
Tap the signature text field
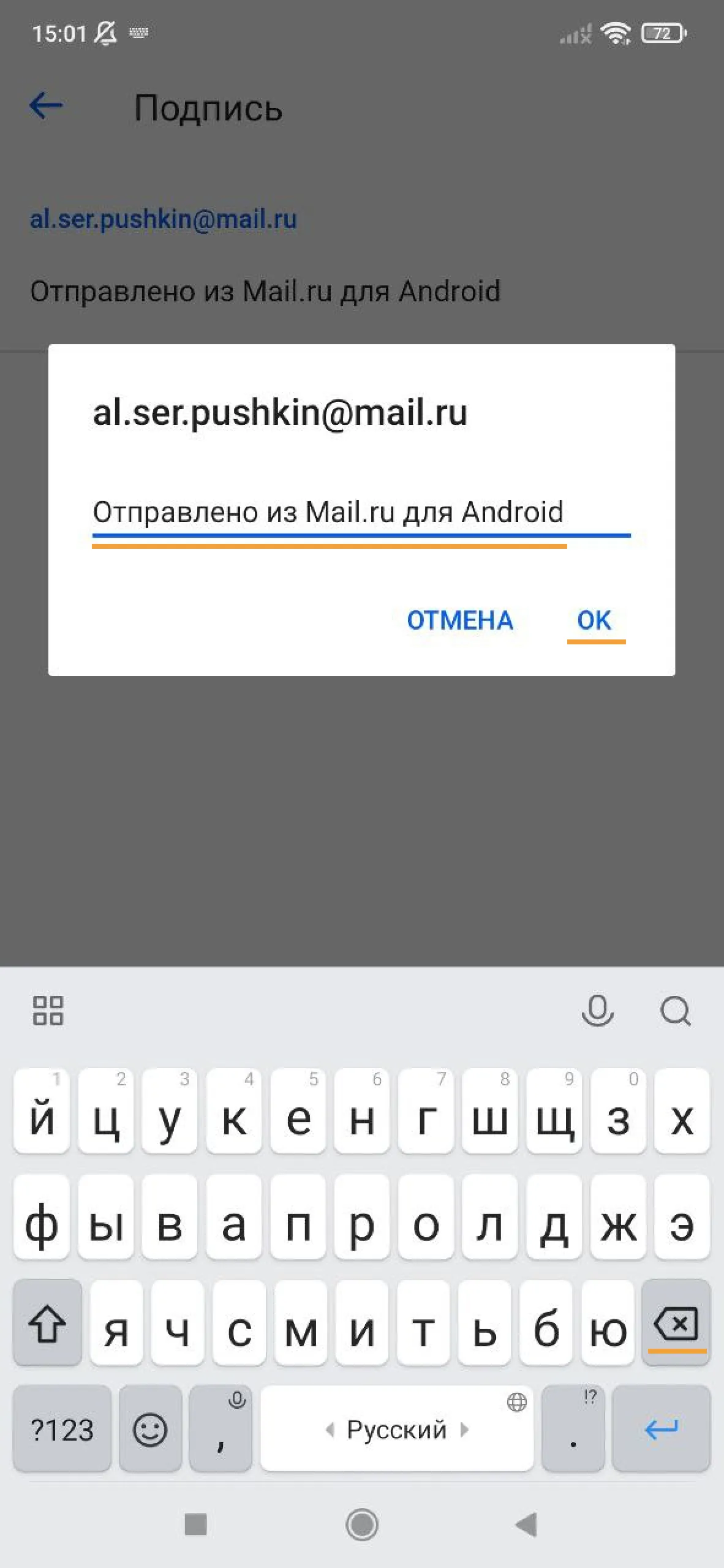click(361, 513)
